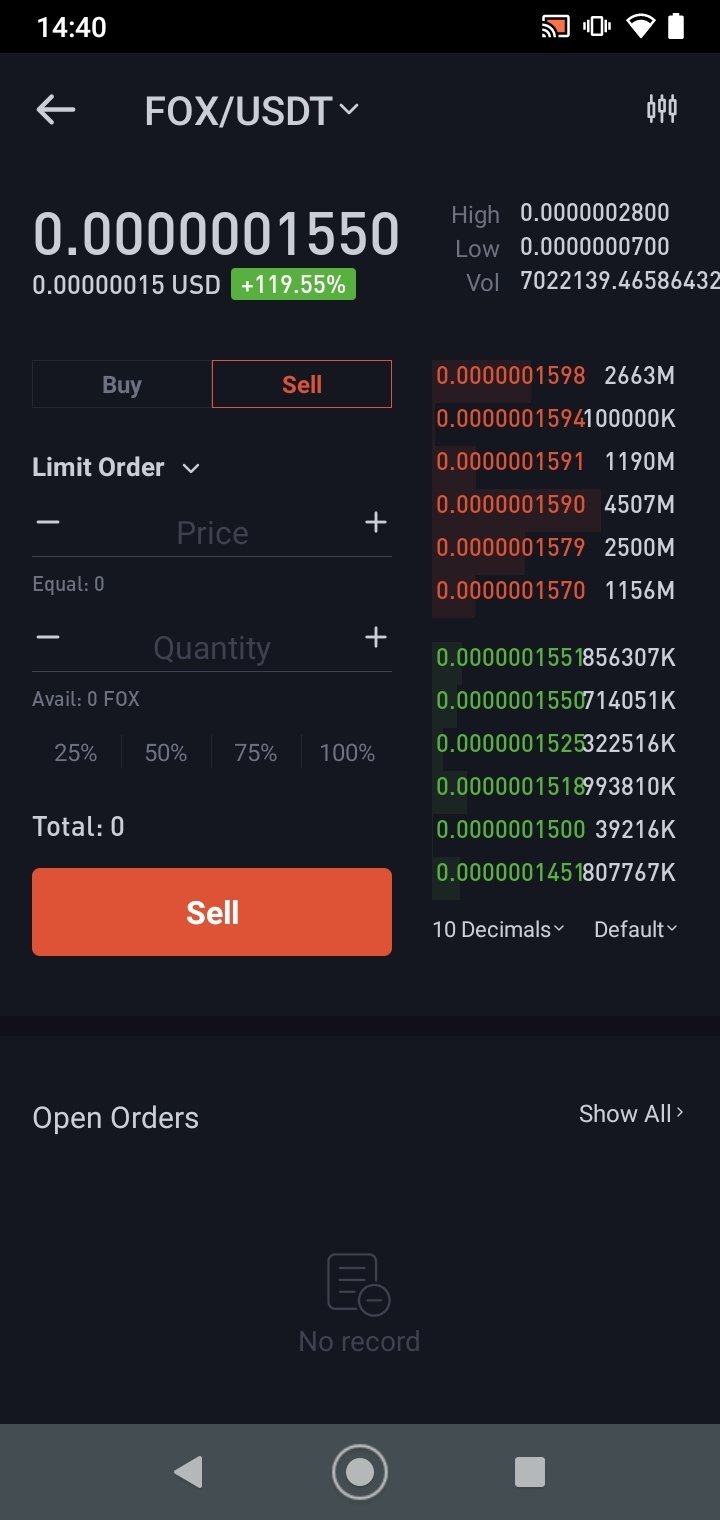The width and height of the screenshot is (720, 1520).
Task: Expand the Limit Order type dropdown
Action: point(116,468)
